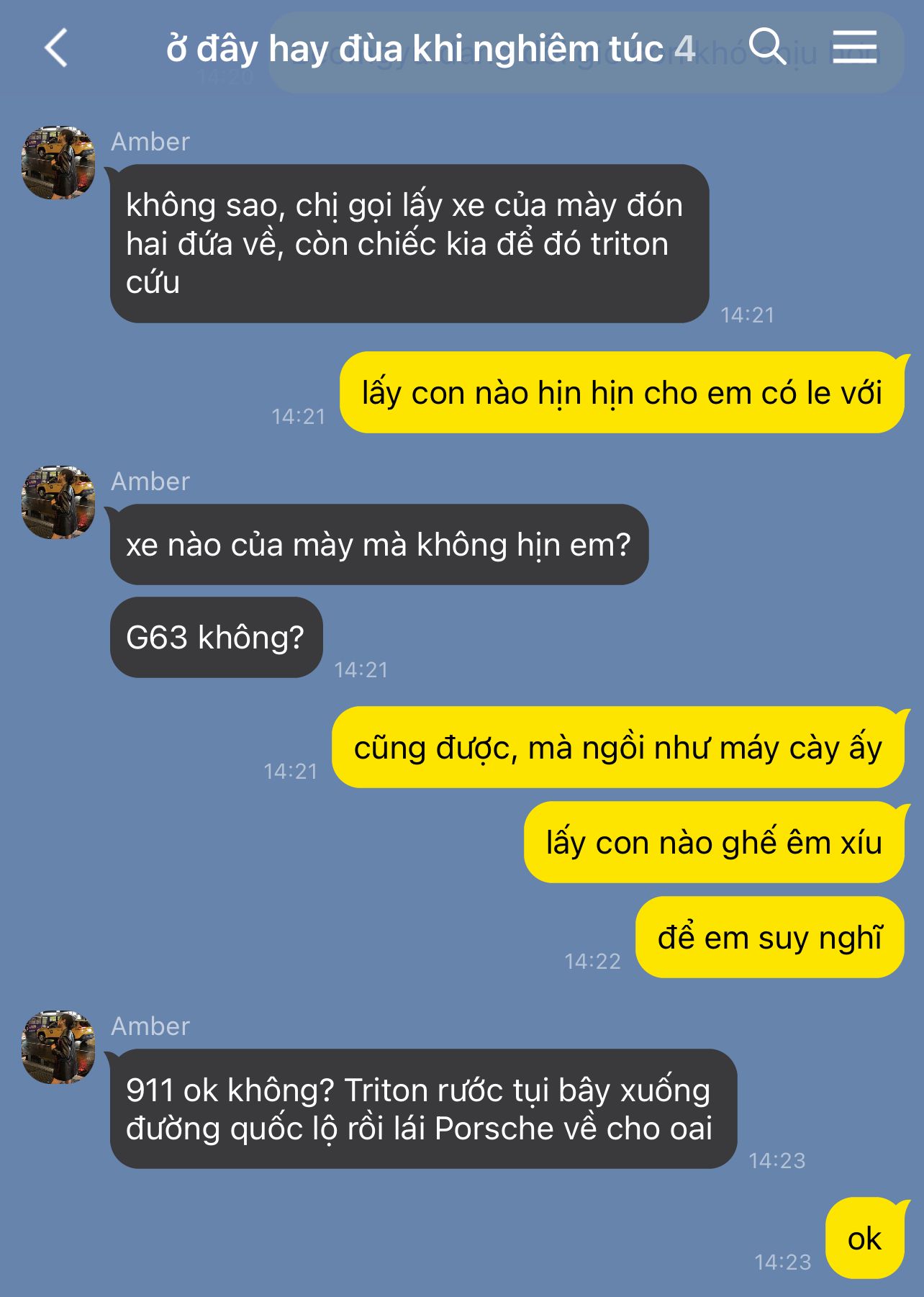View Amber's profile from the "911 ok không?" message

click(x=58, y=1047)
